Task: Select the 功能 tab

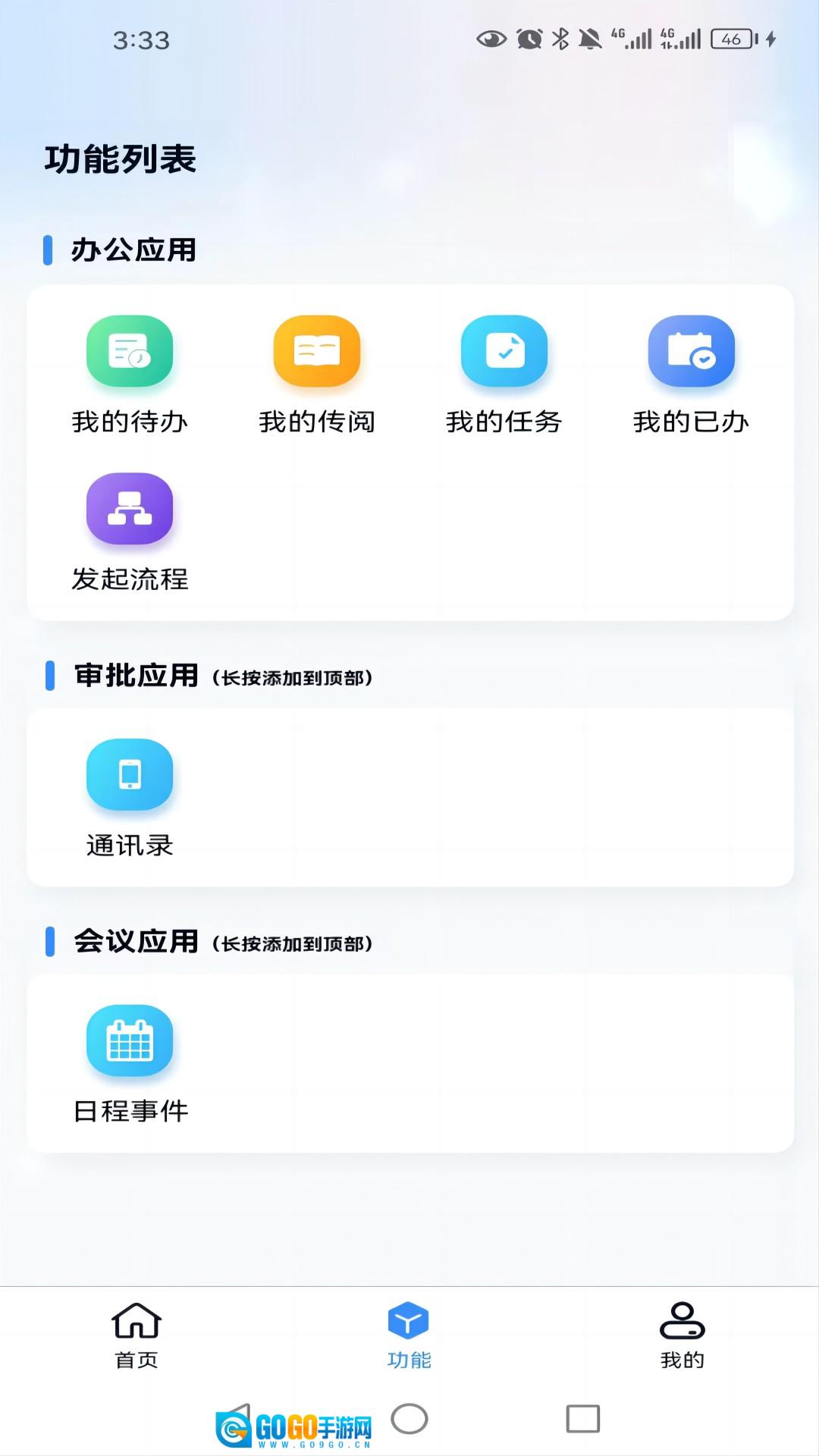Action: click(x=409, y=1335)
